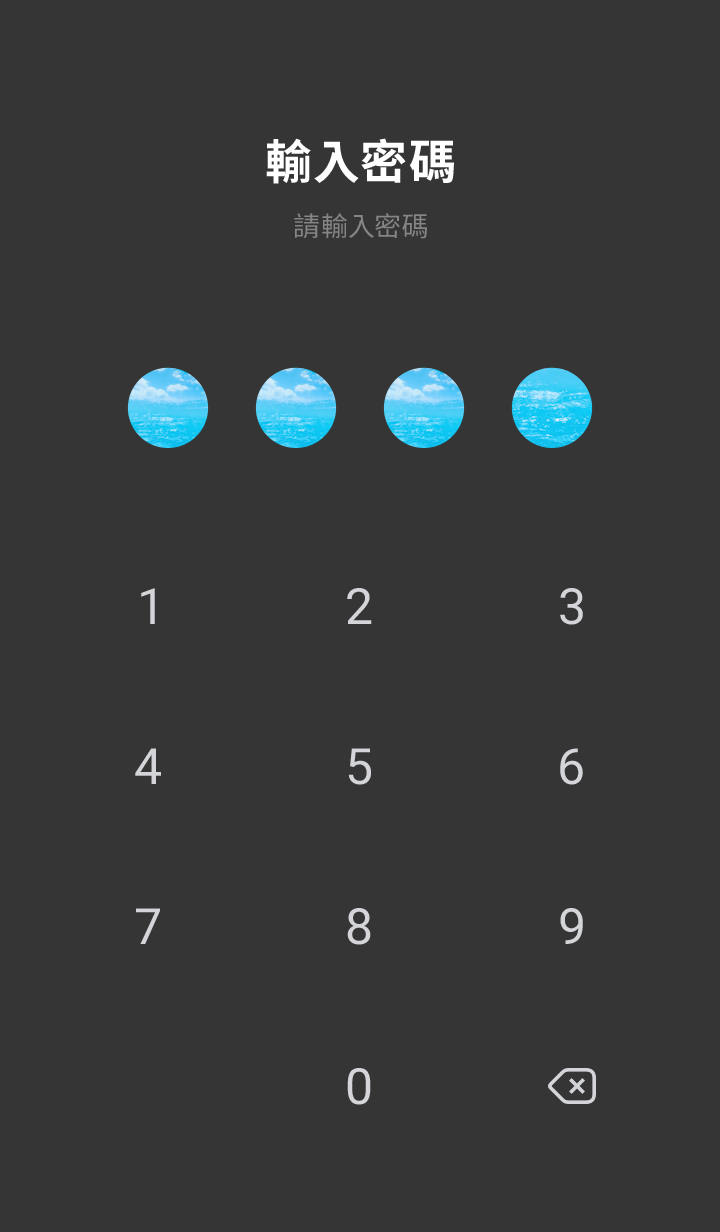Enter digit 7 for the passcode

tap(149, 927)
